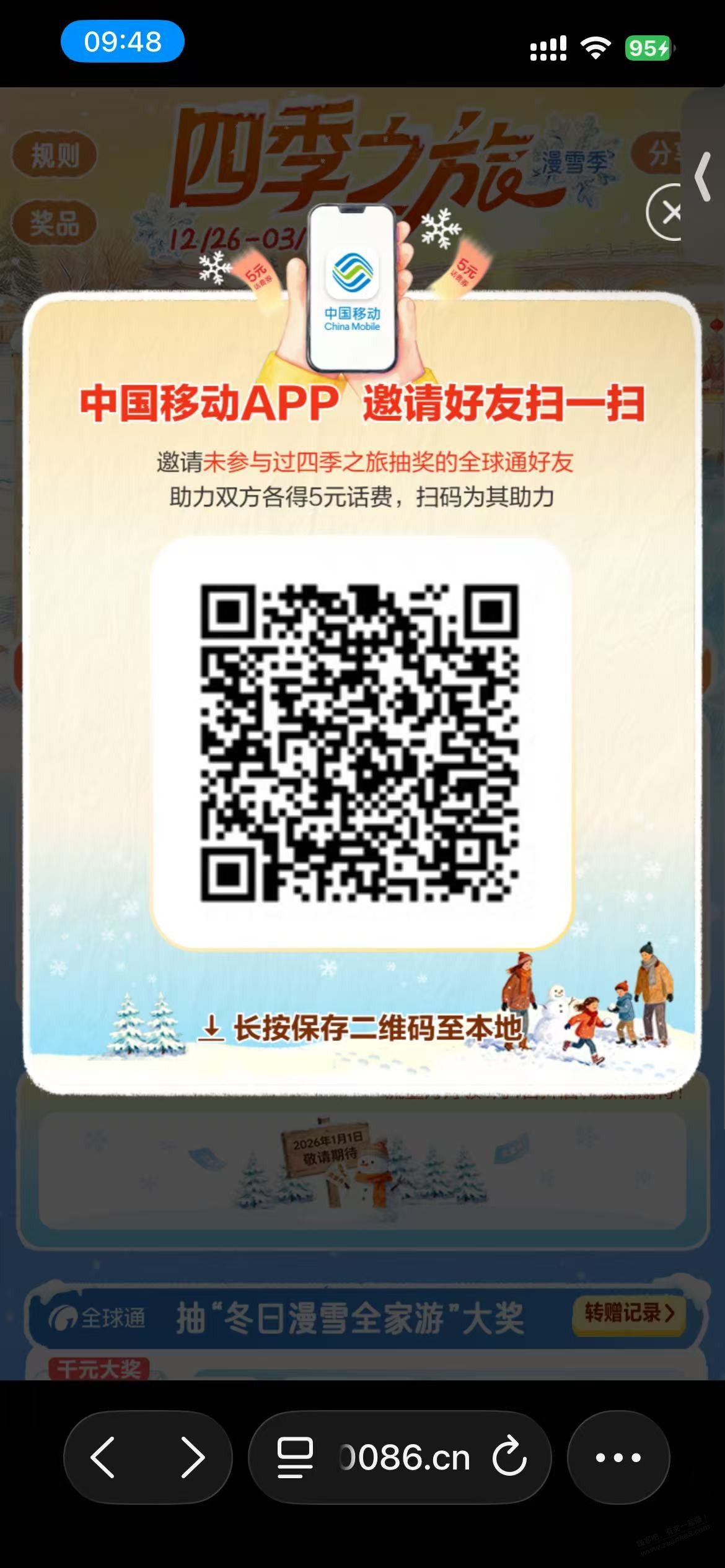The width and height of the screenshot is (725, 1568).
Task: Open the browser's three-dot more menu
Action: [618, 1458]
